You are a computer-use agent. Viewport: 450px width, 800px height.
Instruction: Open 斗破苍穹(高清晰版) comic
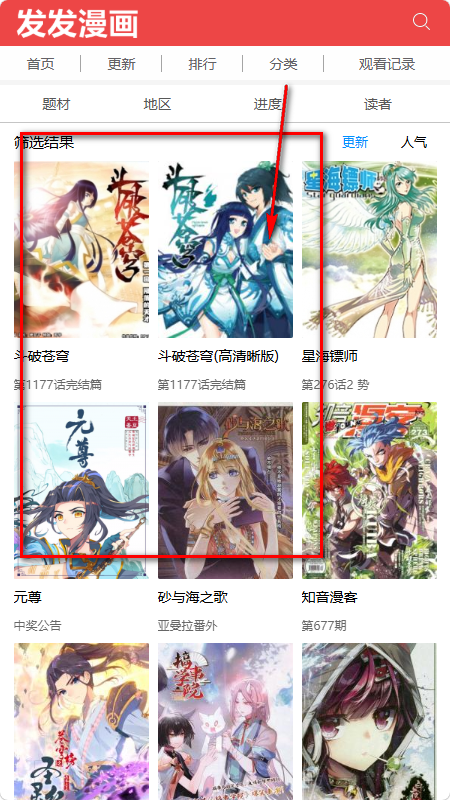click(x=226, y=249)
